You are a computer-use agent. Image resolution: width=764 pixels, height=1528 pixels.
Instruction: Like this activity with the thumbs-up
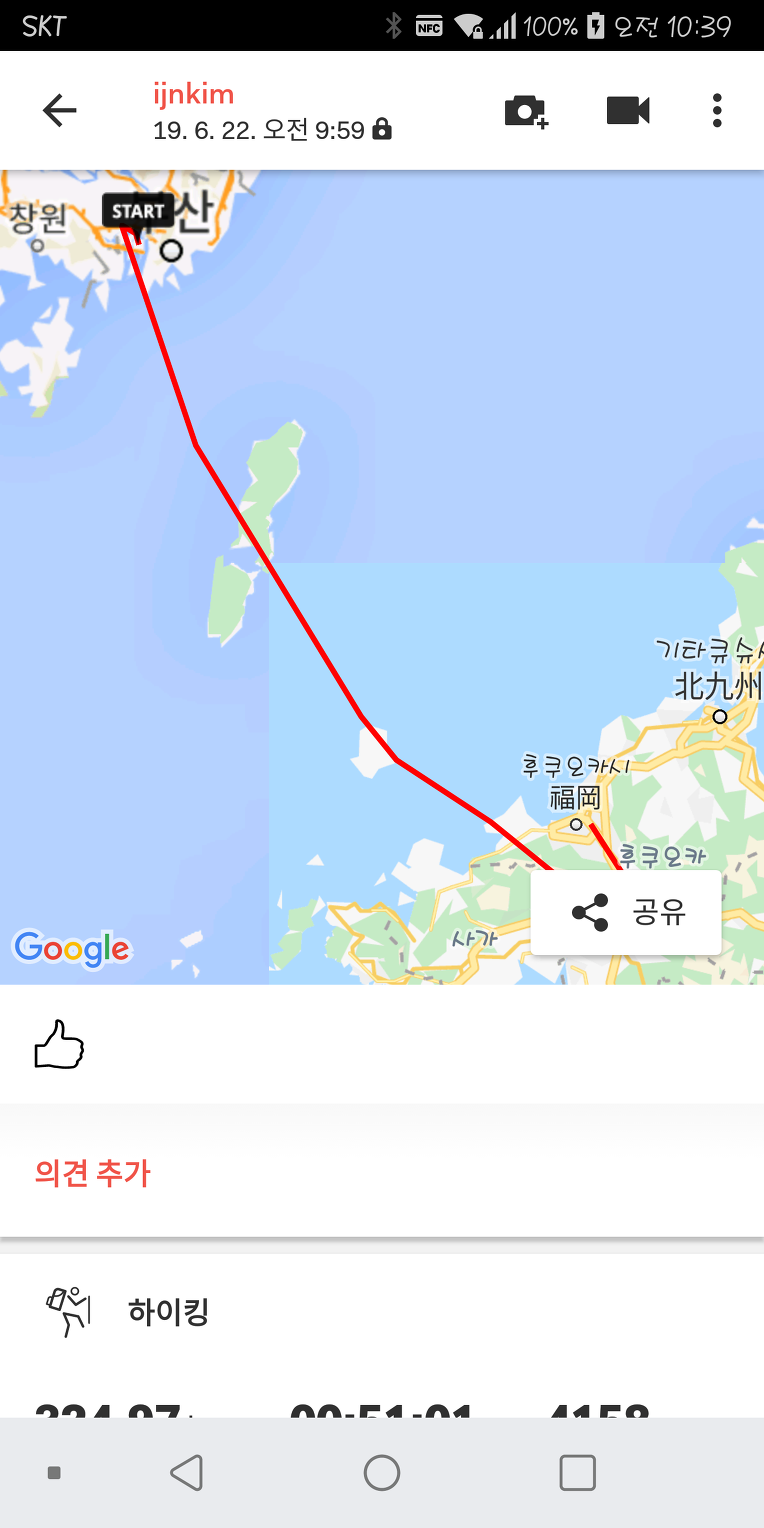pos(60,1045)
